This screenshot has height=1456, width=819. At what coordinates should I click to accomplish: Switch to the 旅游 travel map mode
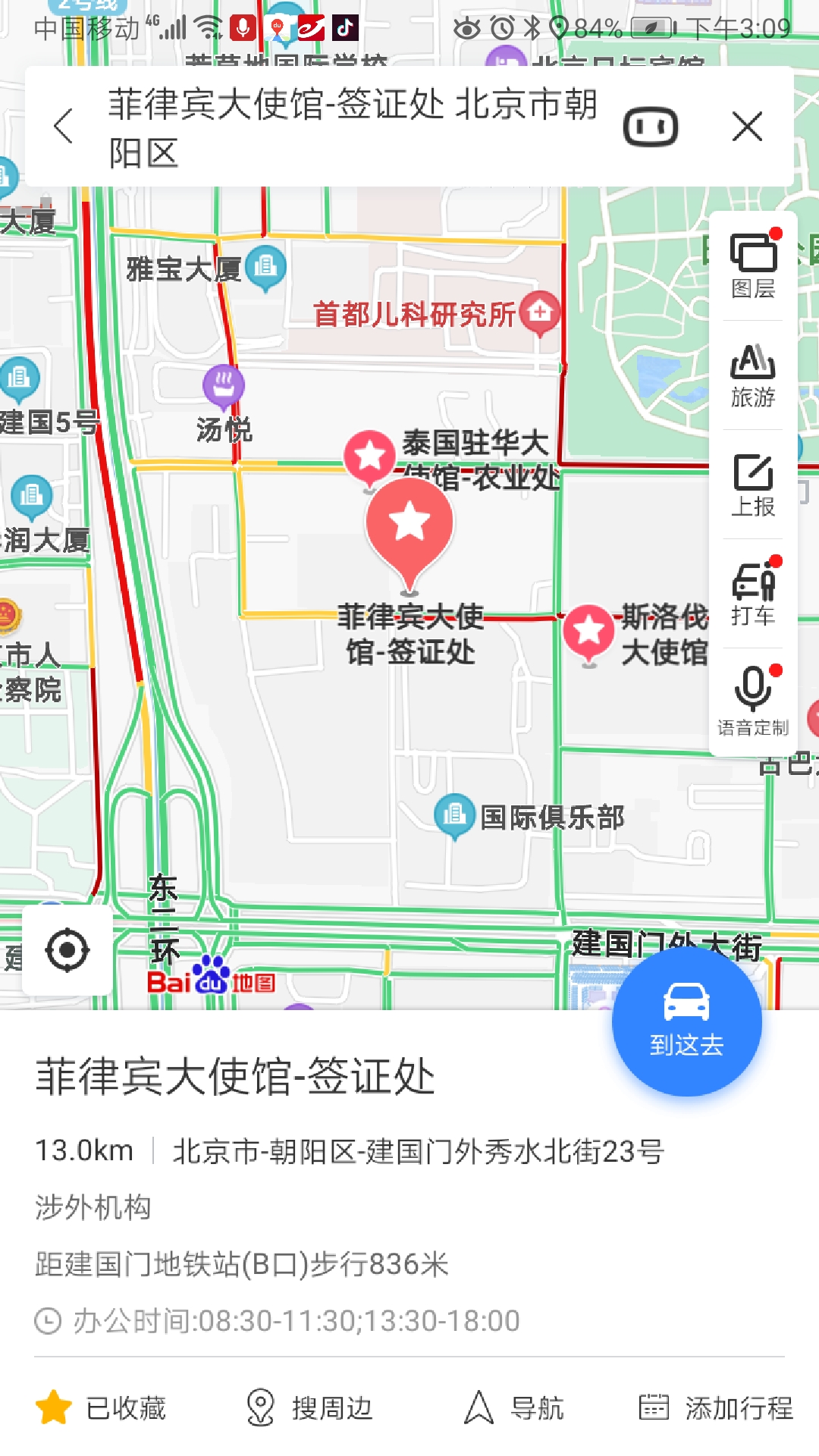pyautogui.click(x=753, y=375)
